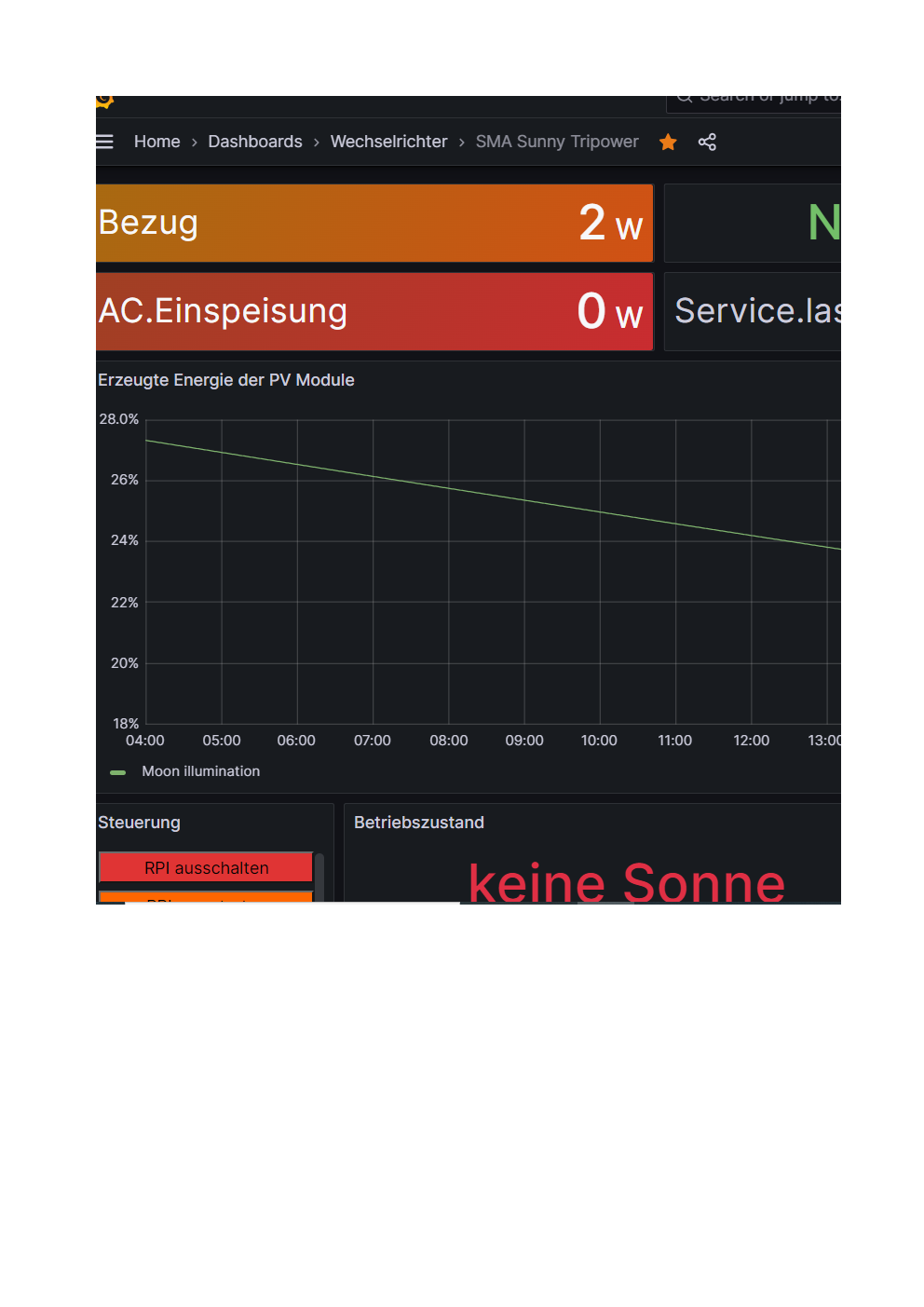Tap the RPI ausschalten button
This screenshot has height=1307, width=924.
[206, 867]
